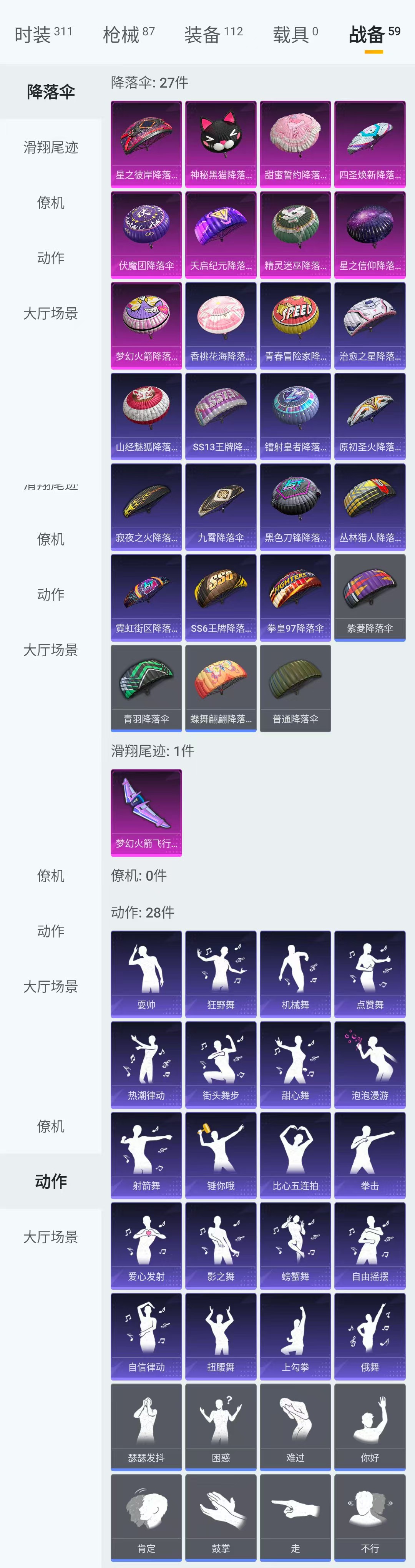
Task: Select the 青春冒险家 parachute
Action: (x=295, y=325)
